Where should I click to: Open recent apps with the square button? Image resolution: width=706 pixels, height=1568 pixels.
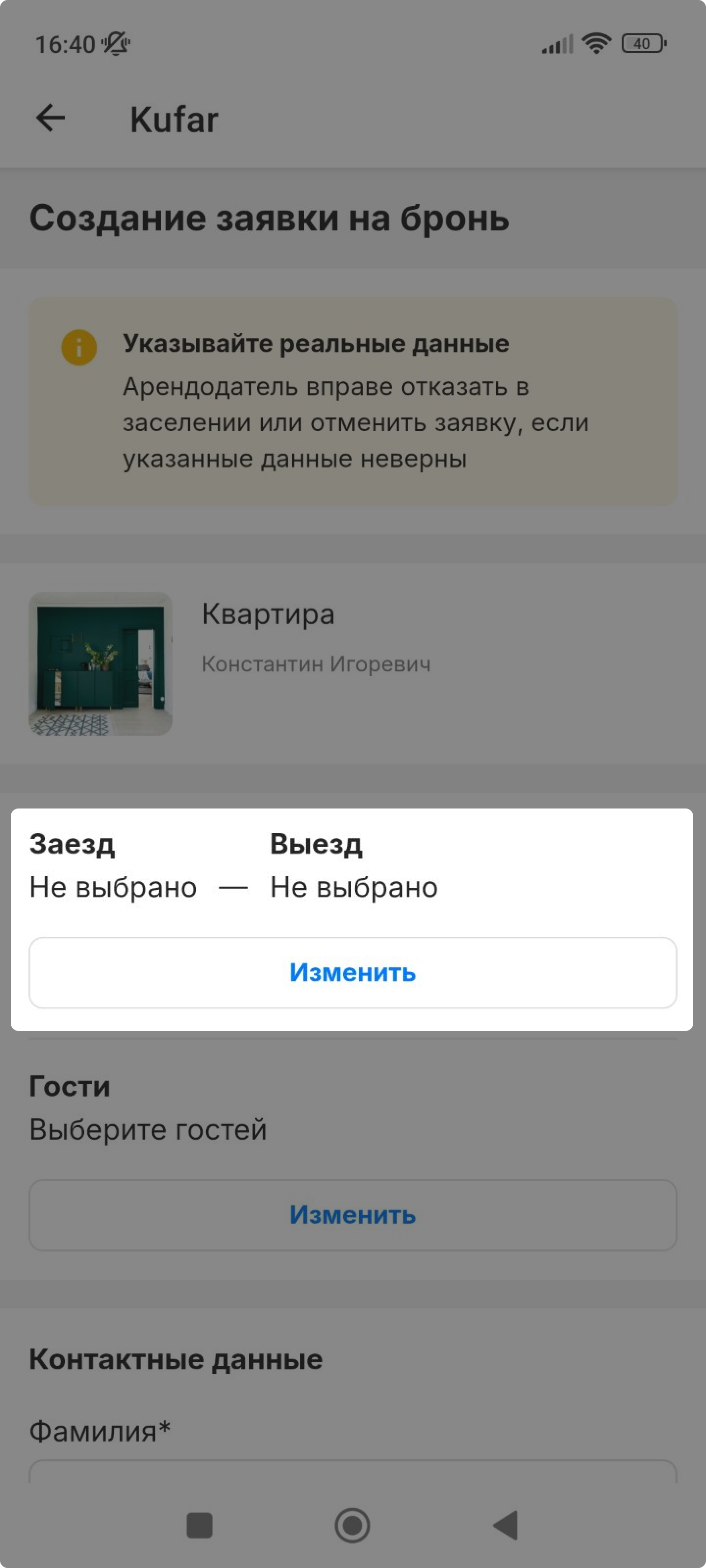[x=199, y=1525]
